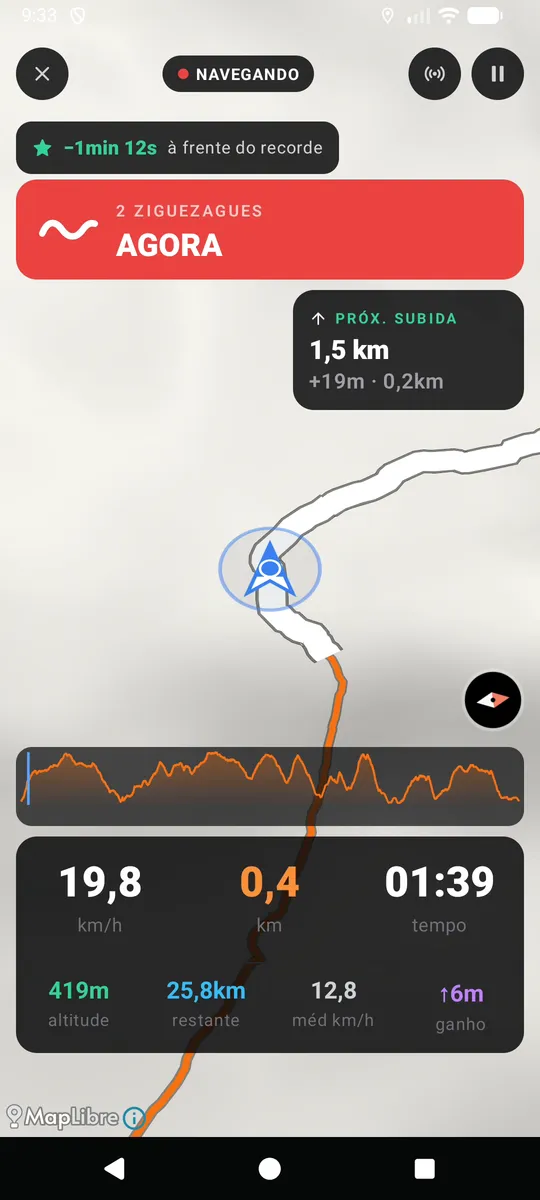Pause the ride recording
Screen dimensions: 540x1200
pos(497,74)
